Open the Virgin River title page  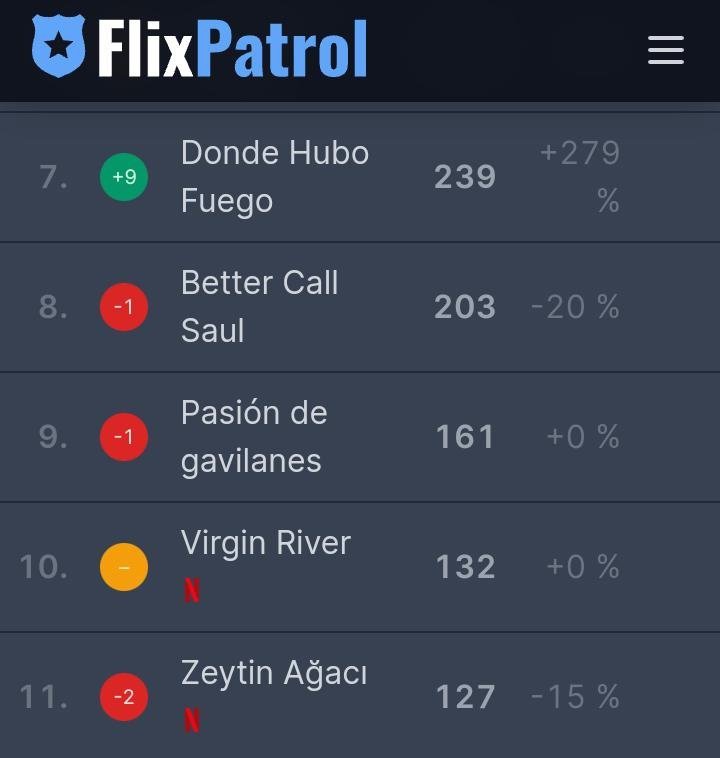(x=265, y=543)
